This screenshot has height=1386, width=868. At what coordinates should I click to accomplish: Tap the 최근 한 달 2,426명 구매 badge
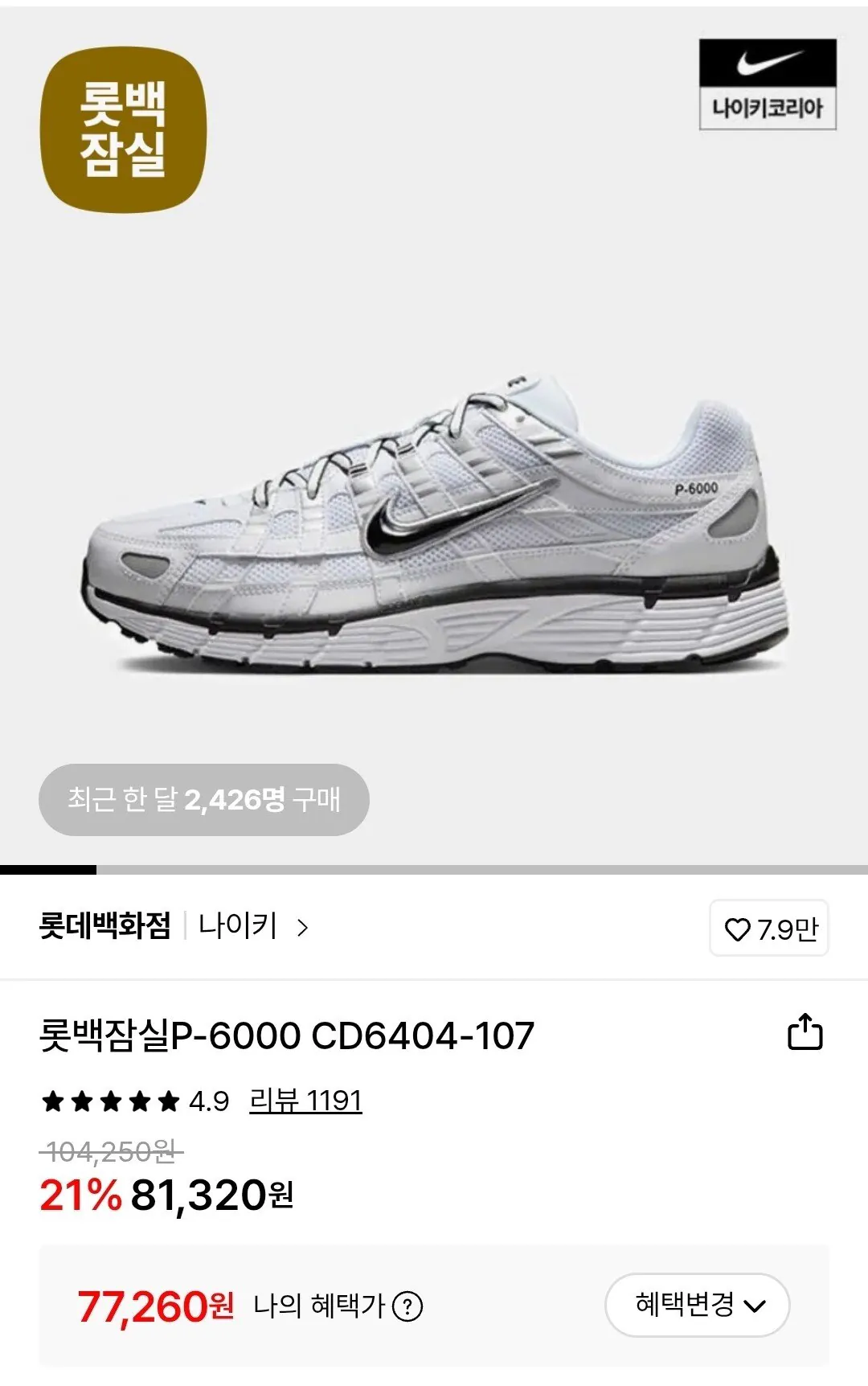tap(203, 798)
